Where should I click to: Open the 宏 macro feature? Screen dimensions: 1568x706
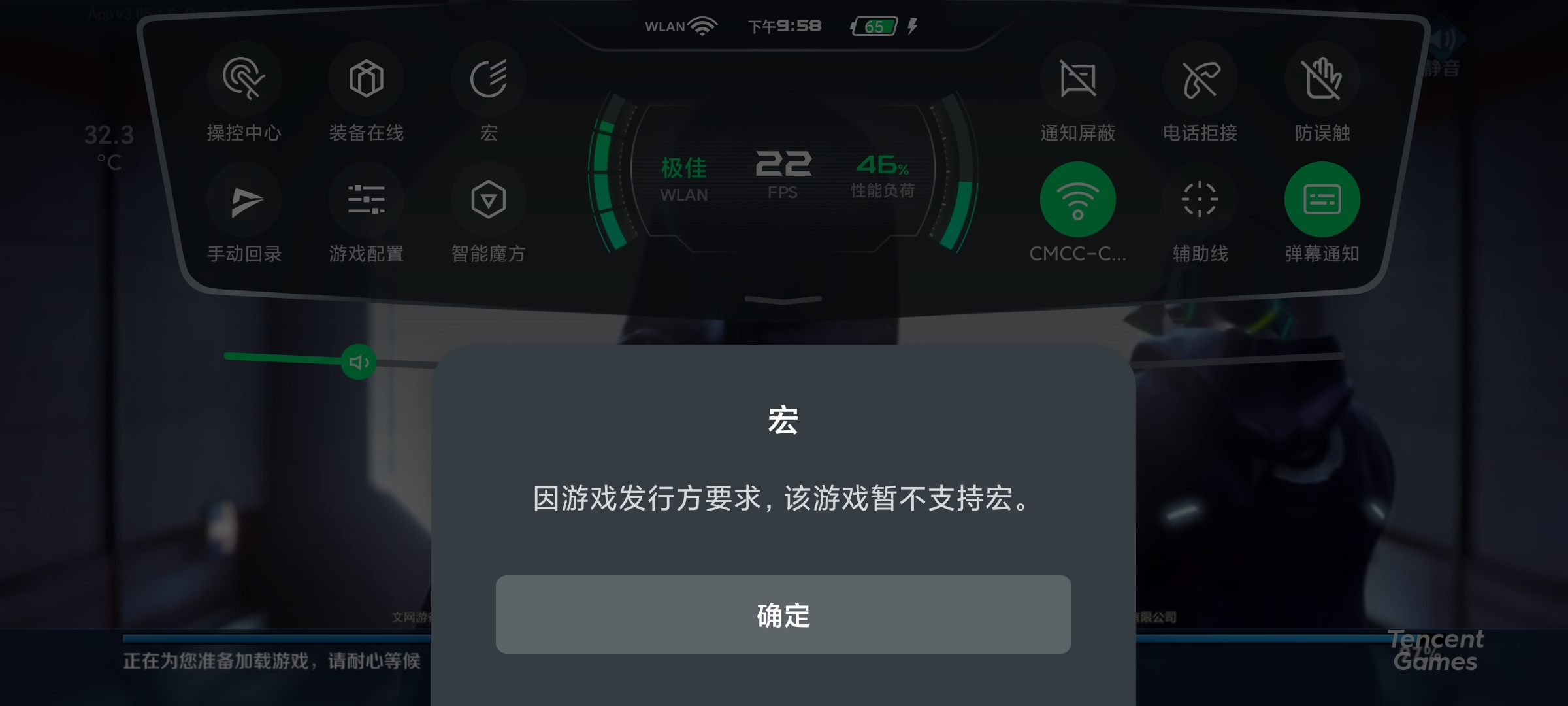coord(488,80)
